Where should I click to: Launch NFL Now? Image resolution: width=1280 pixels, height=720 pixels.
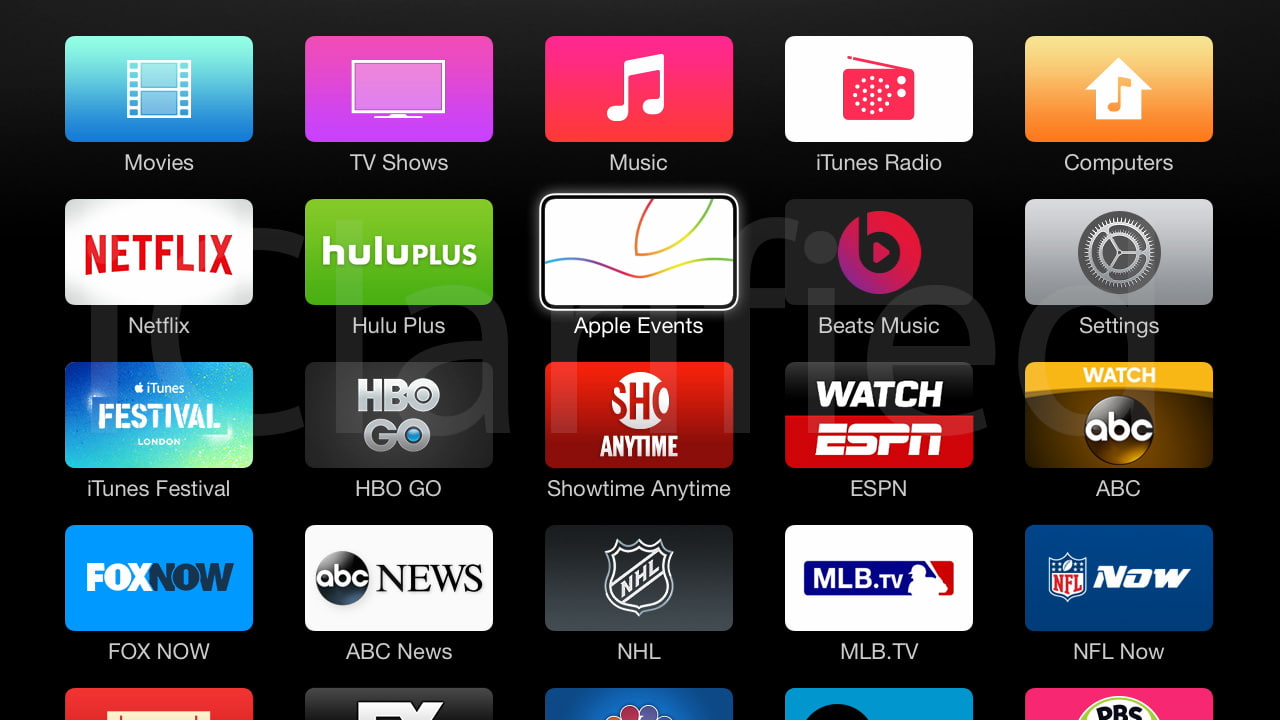tap(1119, 578)
